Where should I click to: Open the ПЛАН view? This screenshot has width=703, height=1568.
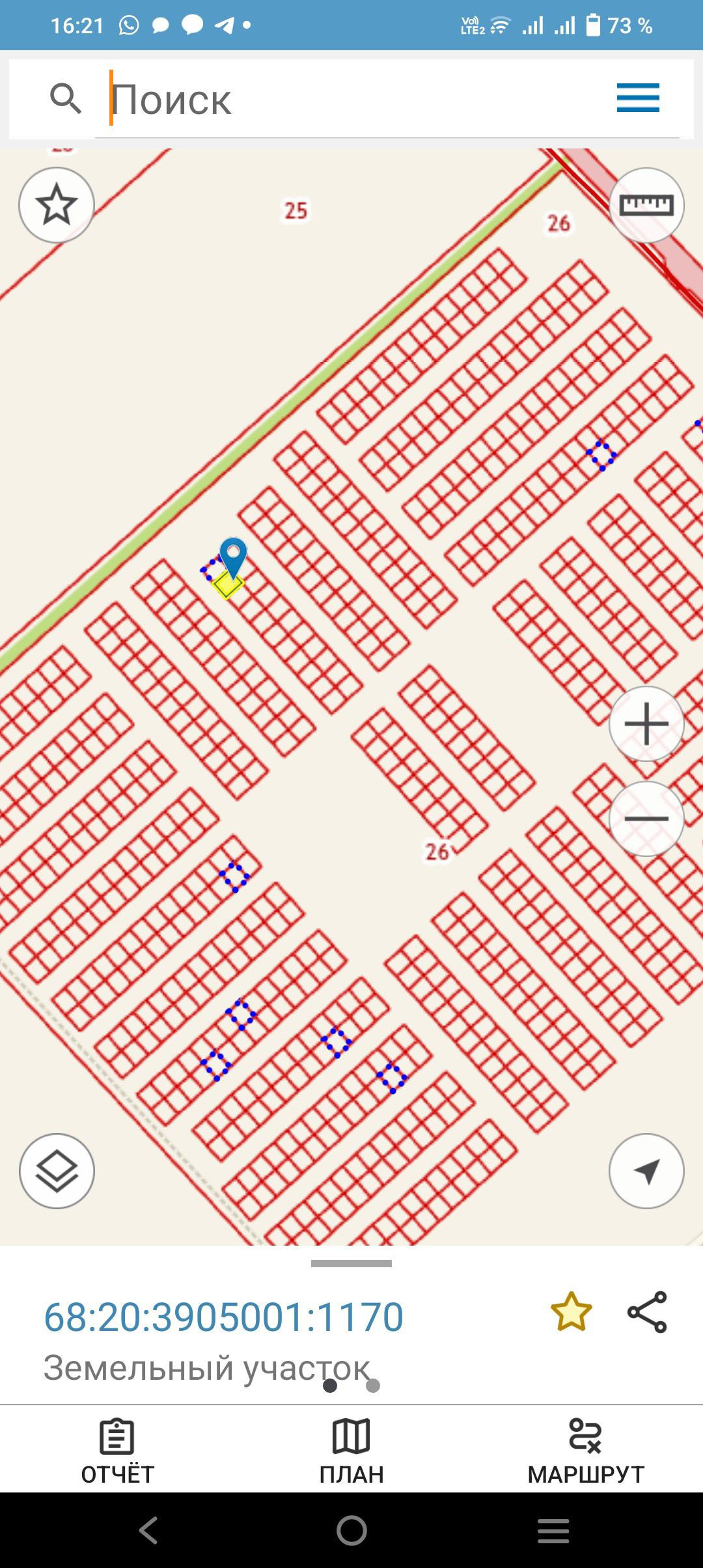coord(351,1452)
